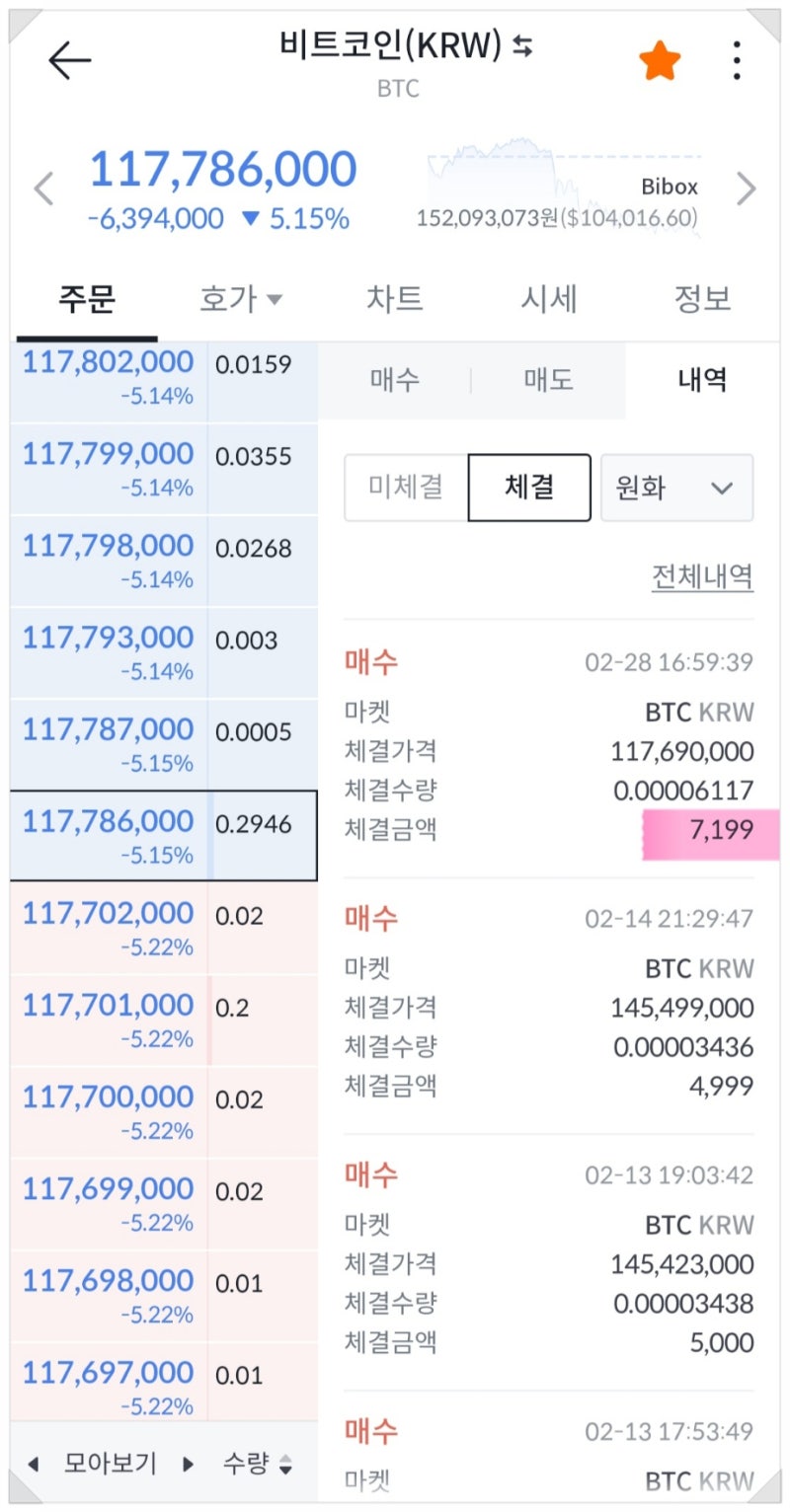Open the 원화 currency dropdown
This screenshot has width=790, height=1512.
[676, 488]
